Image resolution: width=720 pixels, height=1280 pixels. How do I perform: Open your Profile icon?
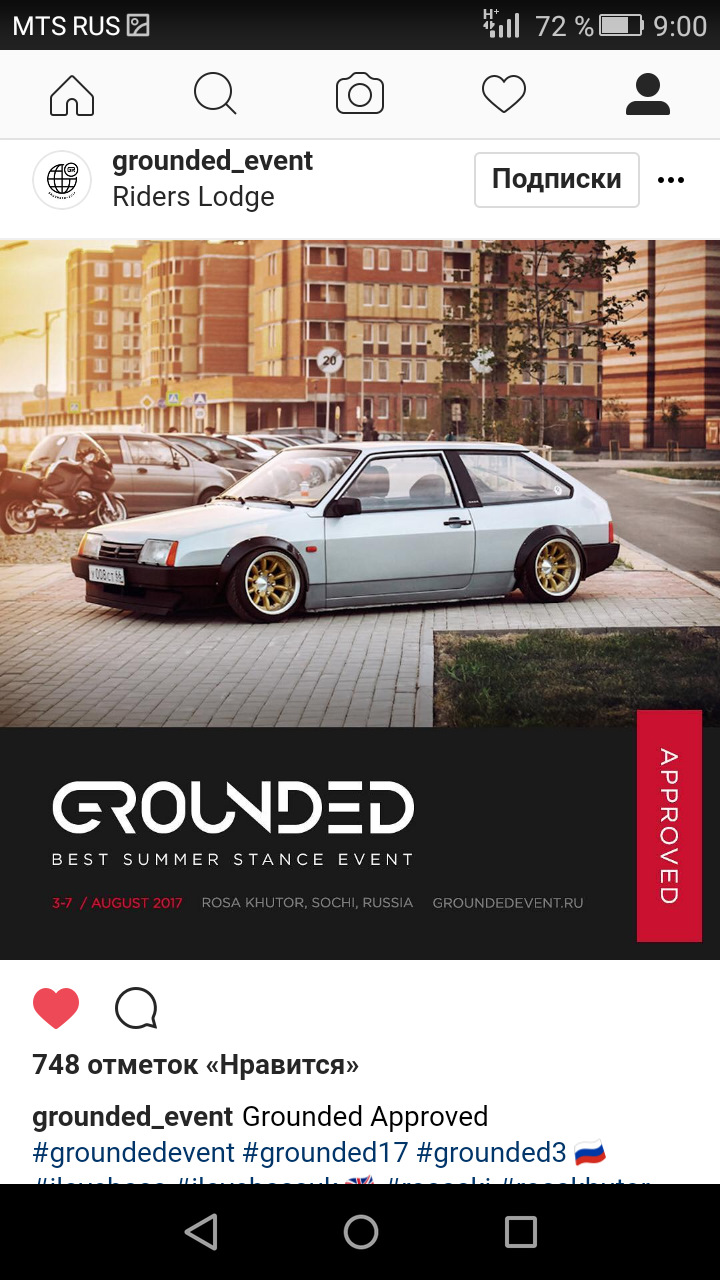[x=648, y=94]
